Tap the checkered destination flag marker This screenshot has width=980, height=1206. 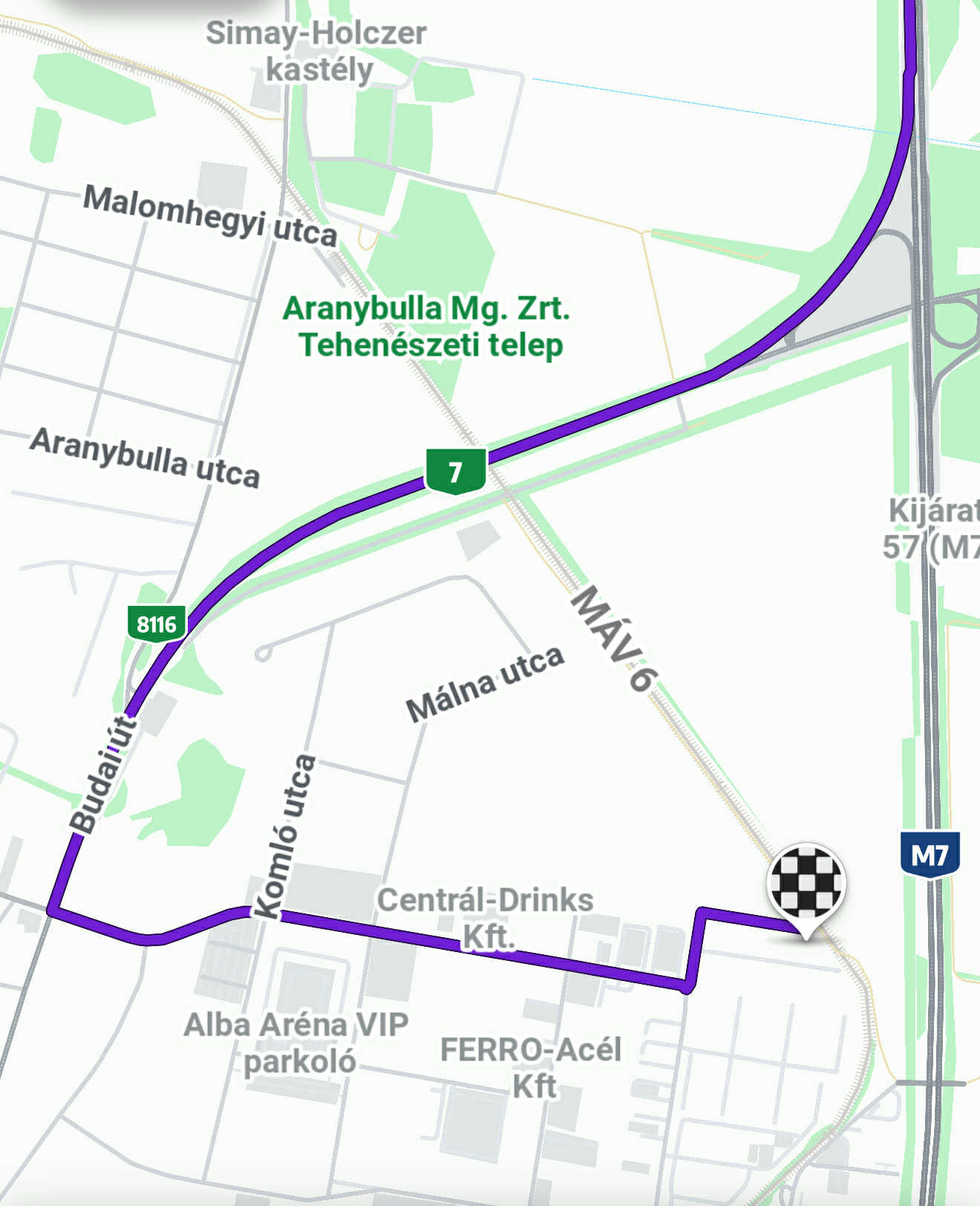(806, 883)
